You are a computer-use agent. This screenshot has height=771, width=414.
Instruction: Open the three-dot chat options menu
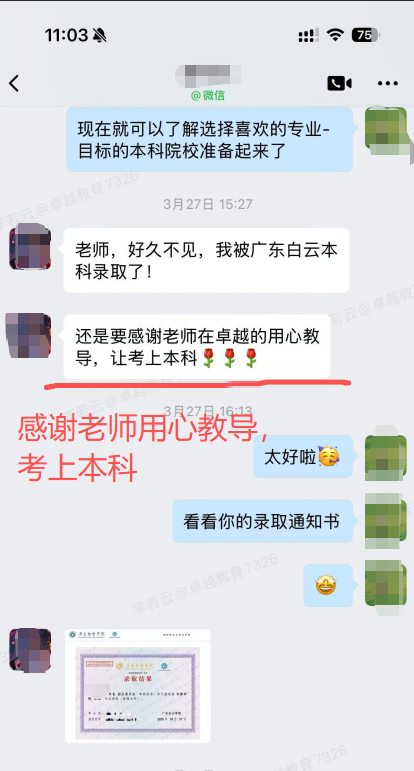click(387, 84)
